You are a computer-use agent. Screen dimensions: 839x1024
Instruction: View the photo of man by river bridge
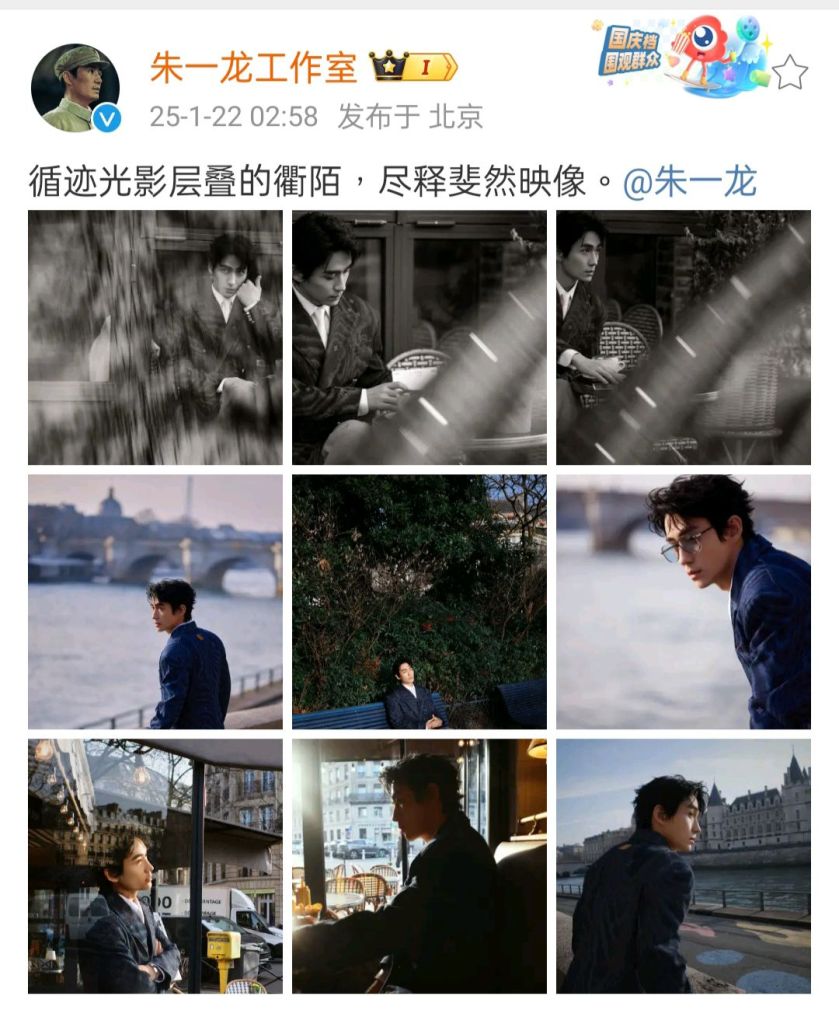155,601
